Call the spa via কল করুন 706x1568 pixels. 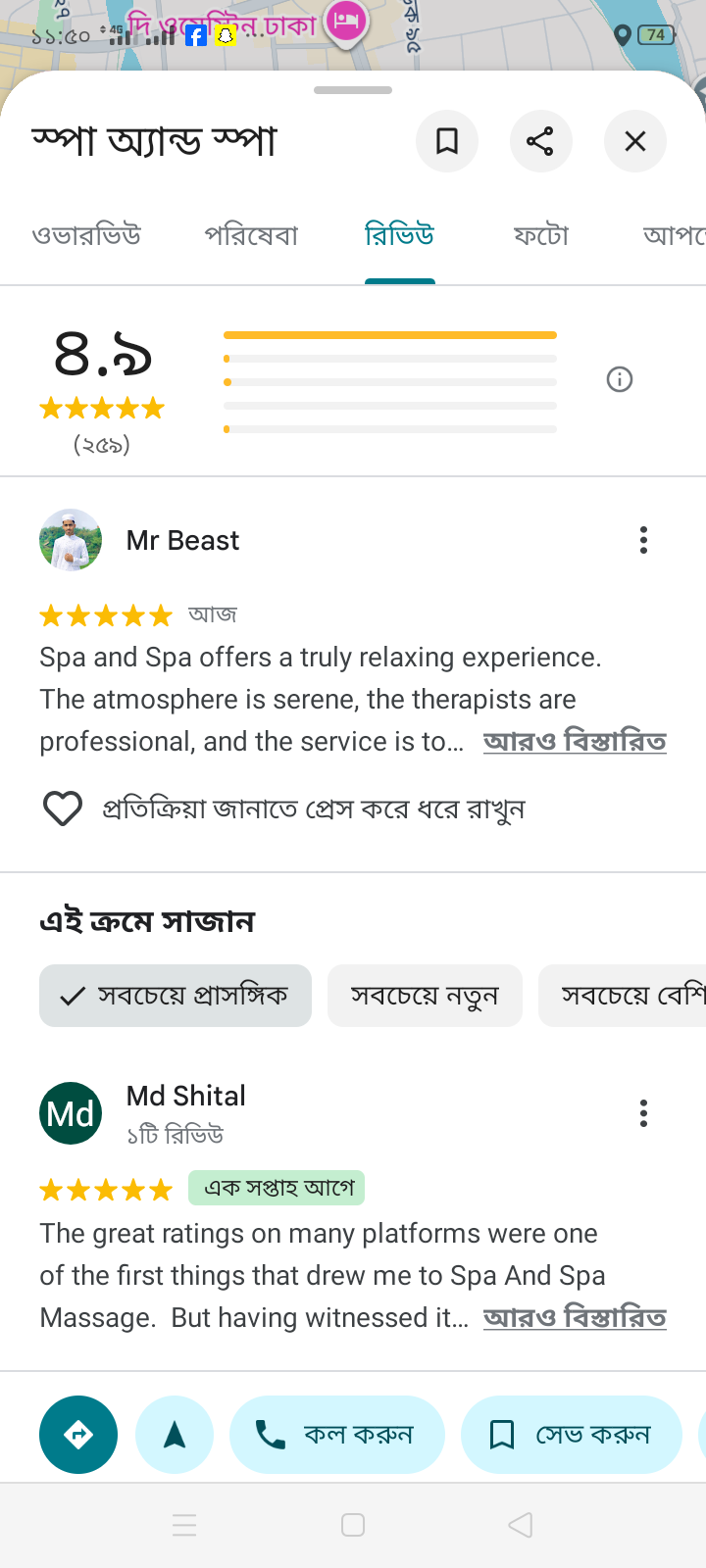336,1435
